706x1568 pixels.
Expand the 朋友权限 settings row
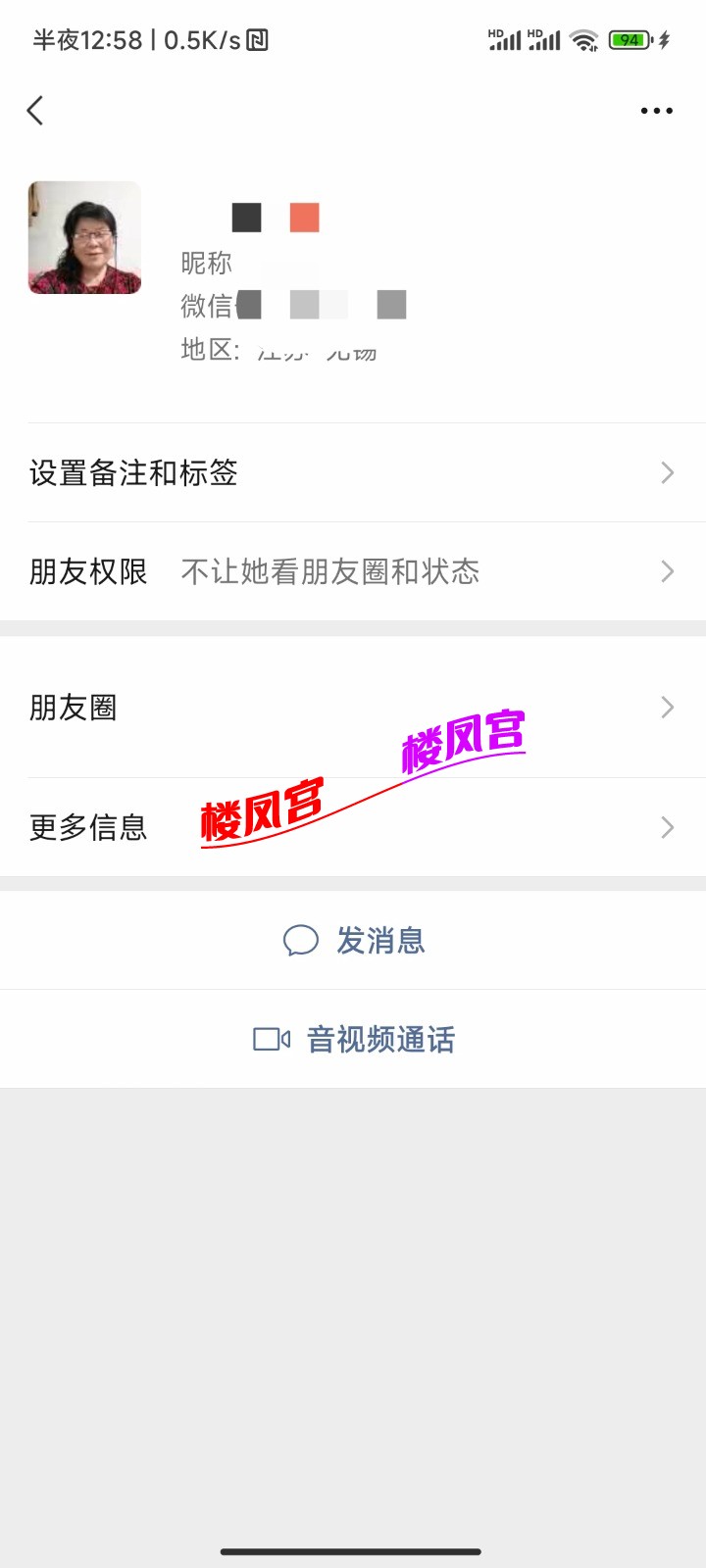tap(666, 571)
